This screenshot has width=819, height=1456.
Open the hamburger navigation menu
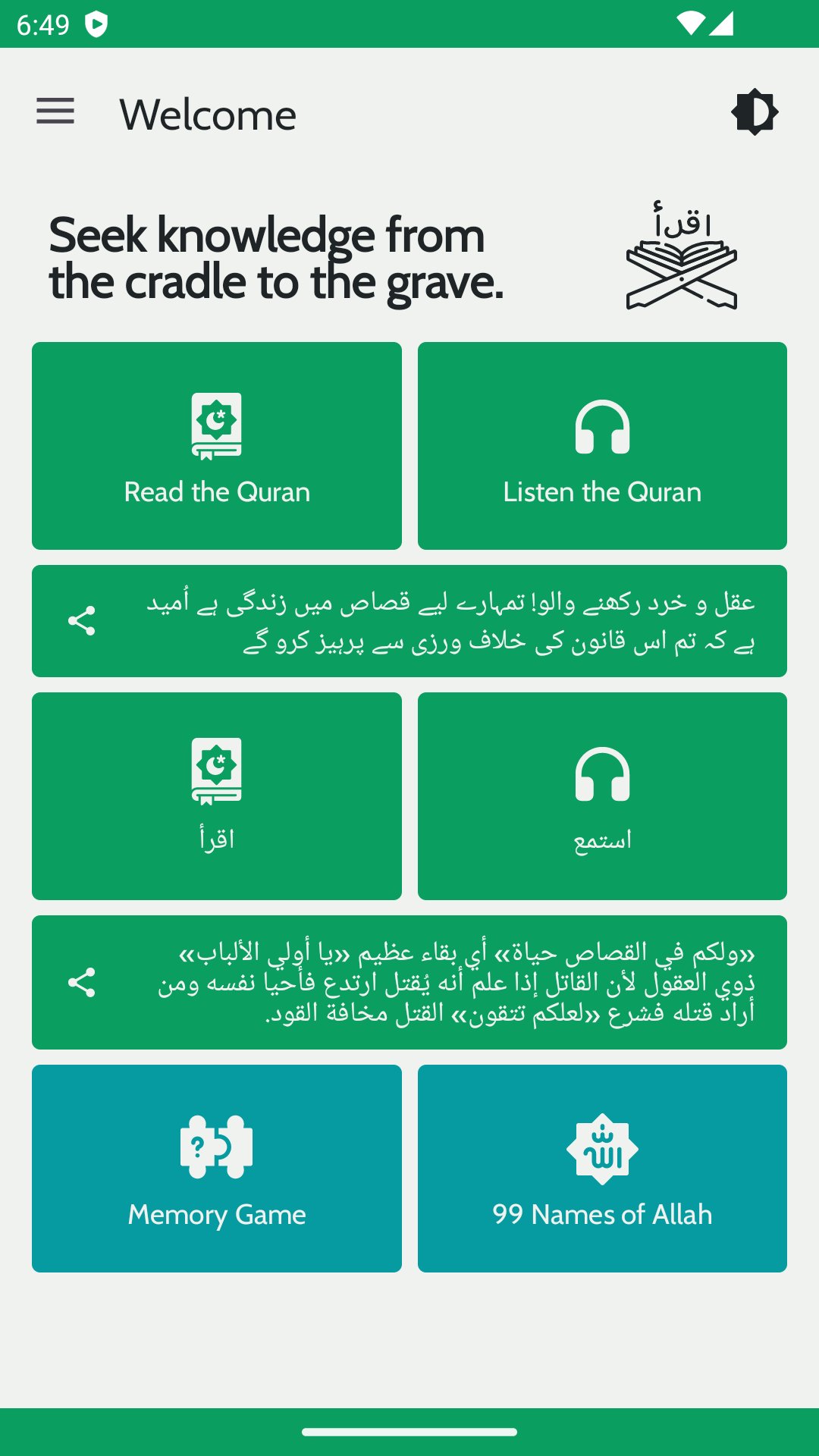pos(55,112)
